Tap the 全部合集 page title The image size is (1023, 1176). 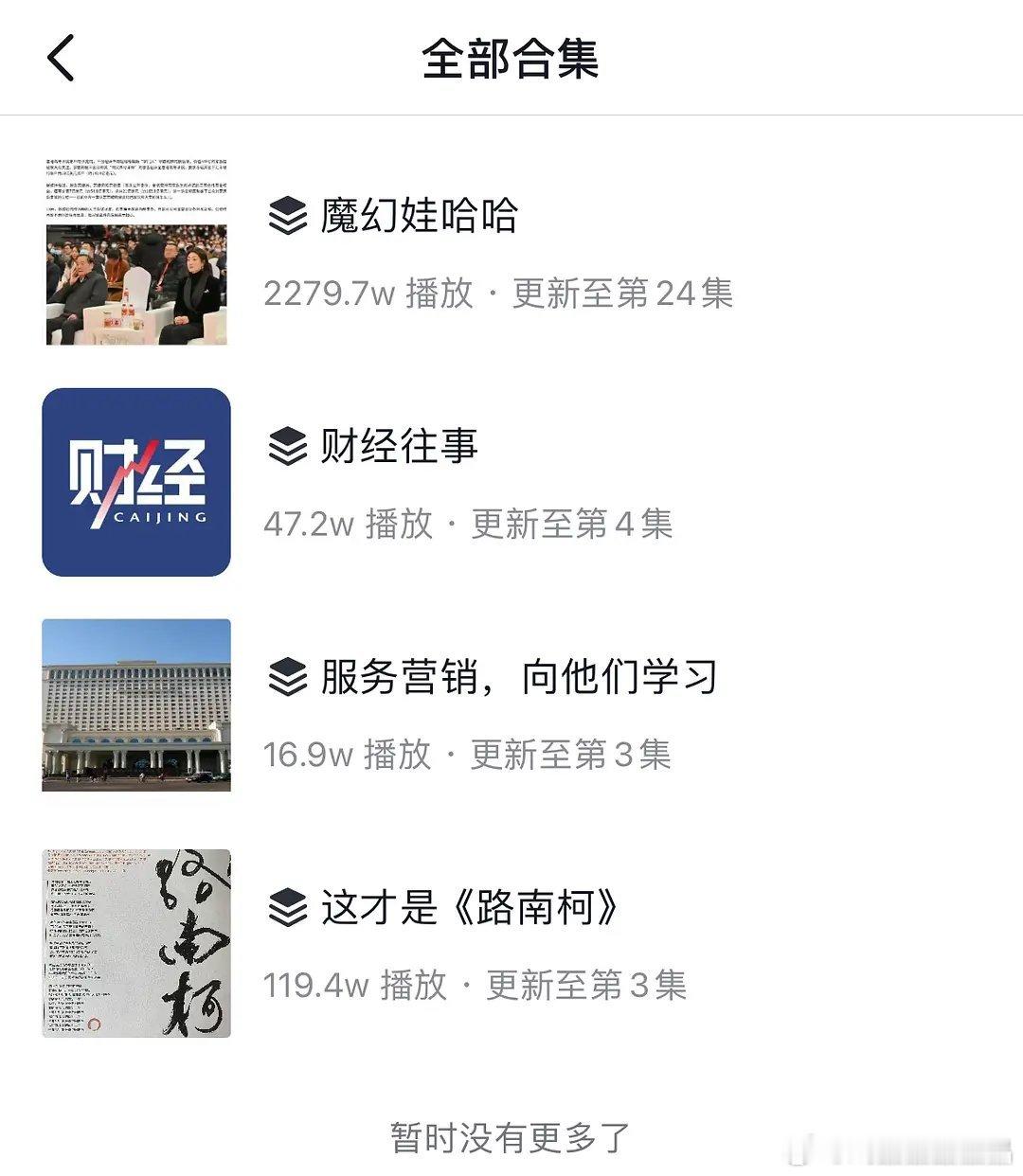tap(511, 58)
